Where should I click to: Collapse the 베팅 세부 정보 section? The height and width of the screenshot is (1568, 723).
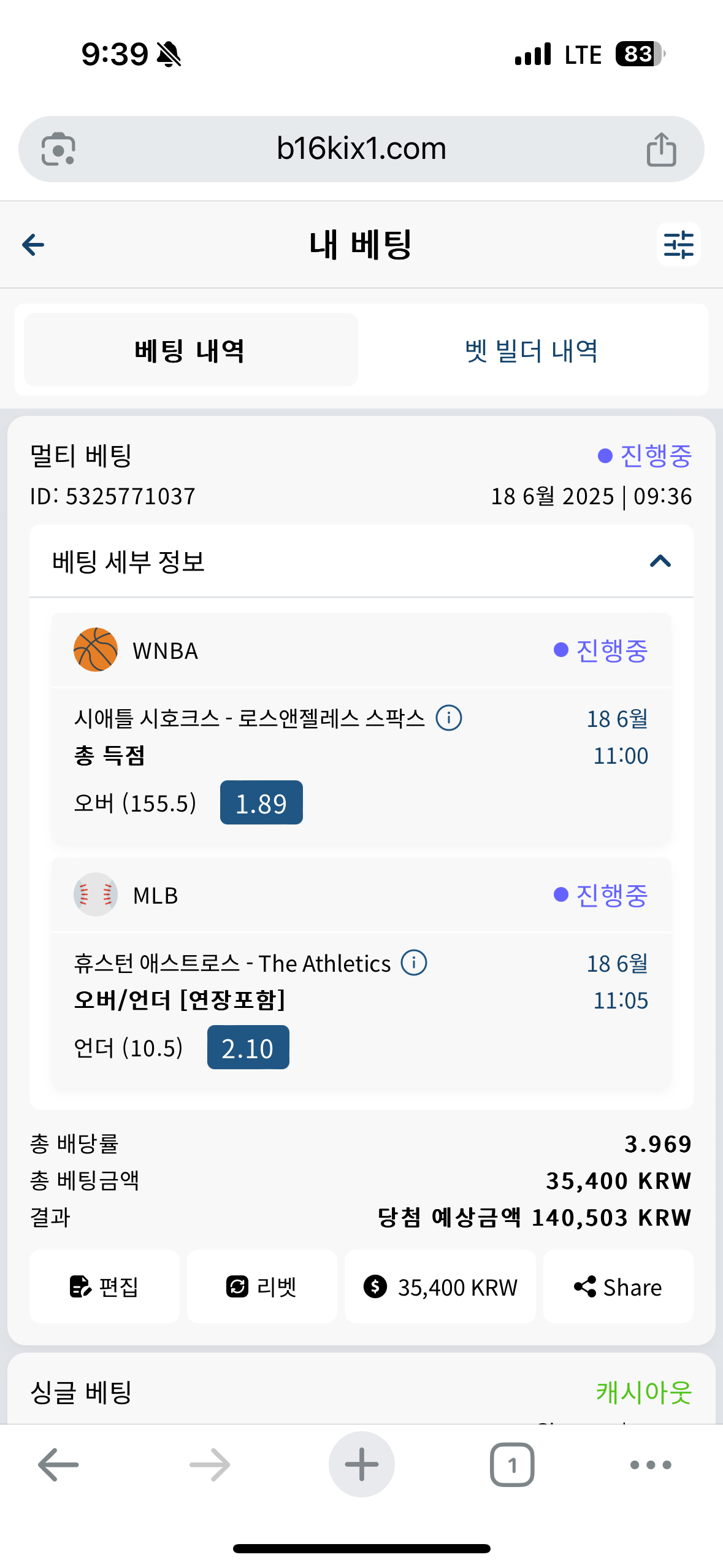point(660,561)
